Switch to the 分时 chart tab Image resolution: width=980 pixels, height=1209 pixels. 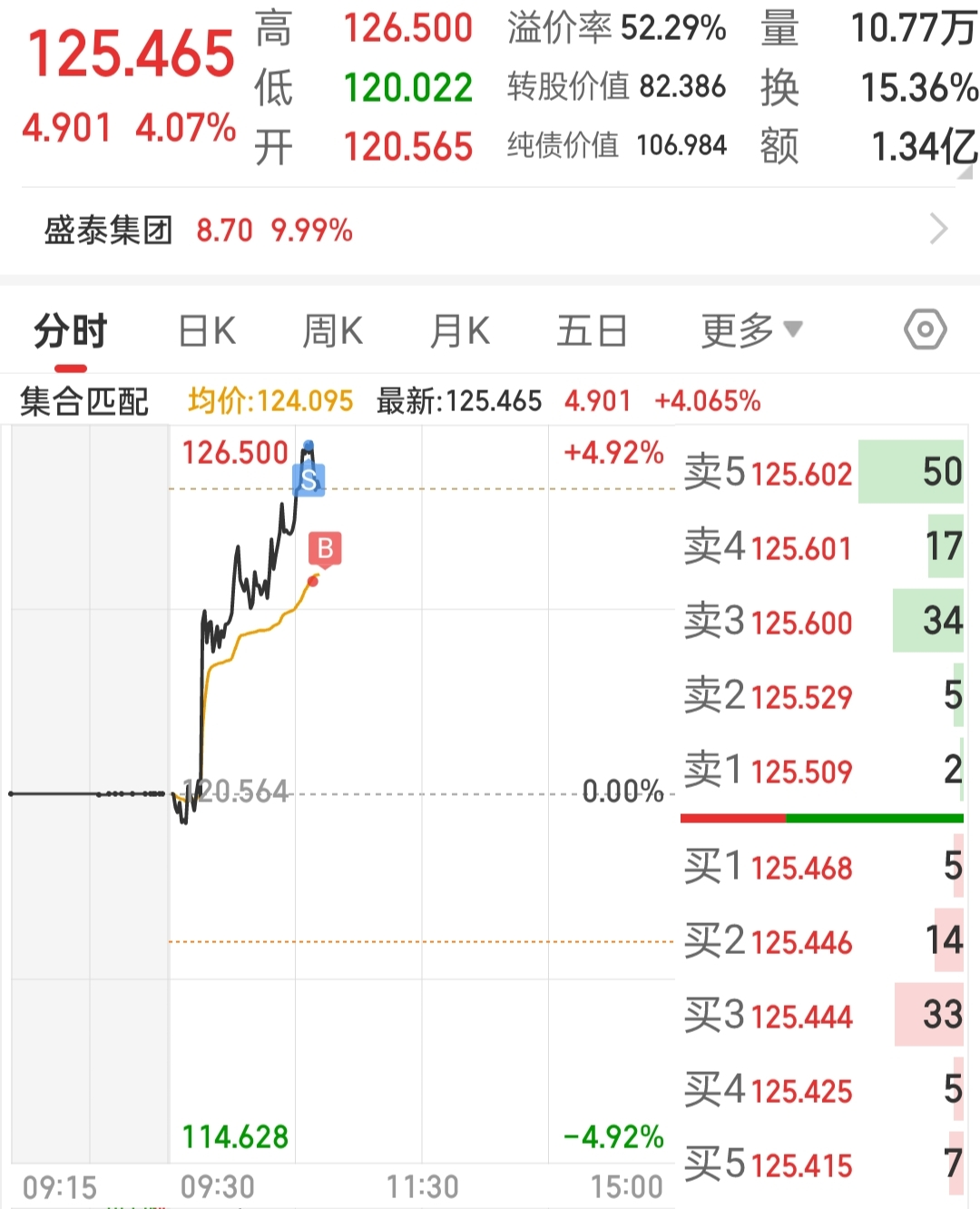click(71, 331)
